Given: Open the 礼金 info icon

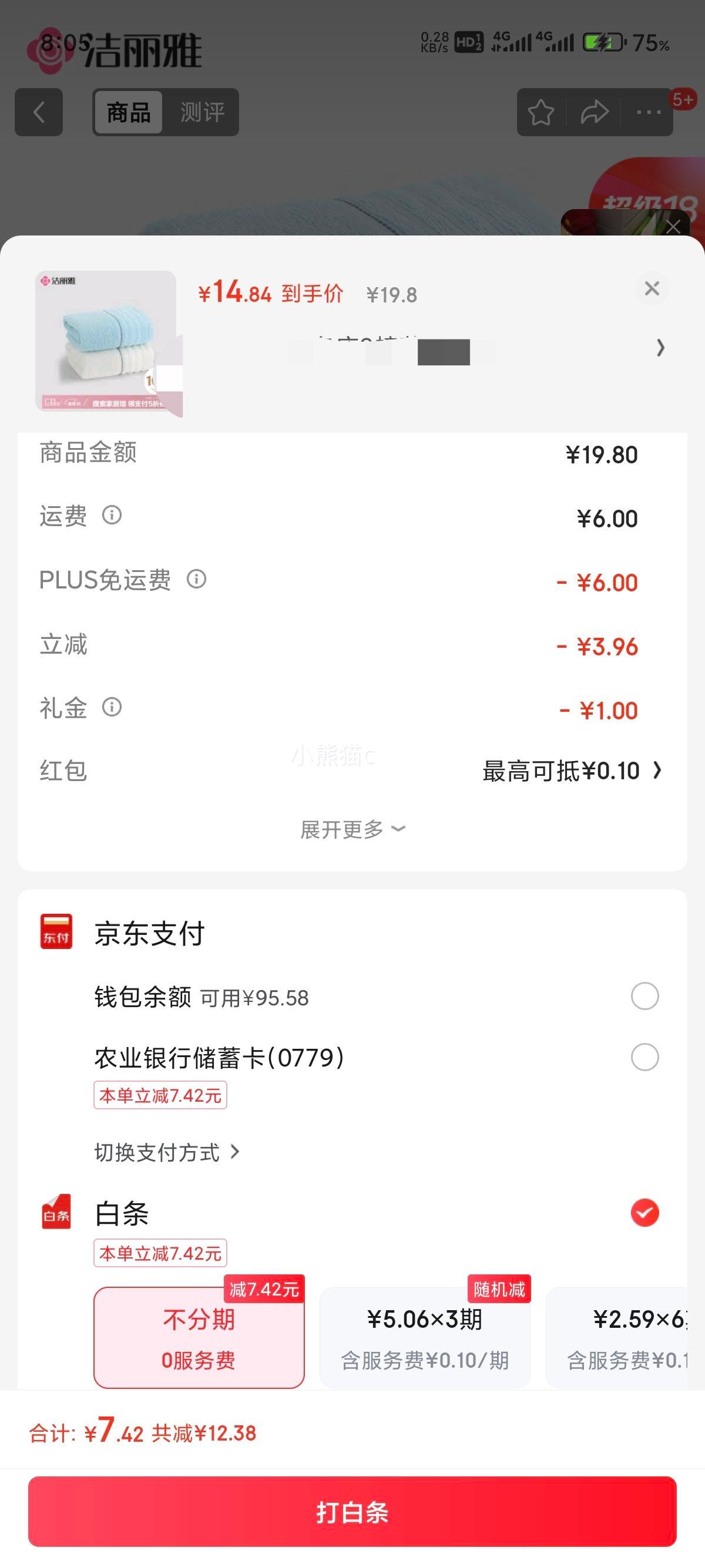Looking at the screenshot, I should (112, 706).
